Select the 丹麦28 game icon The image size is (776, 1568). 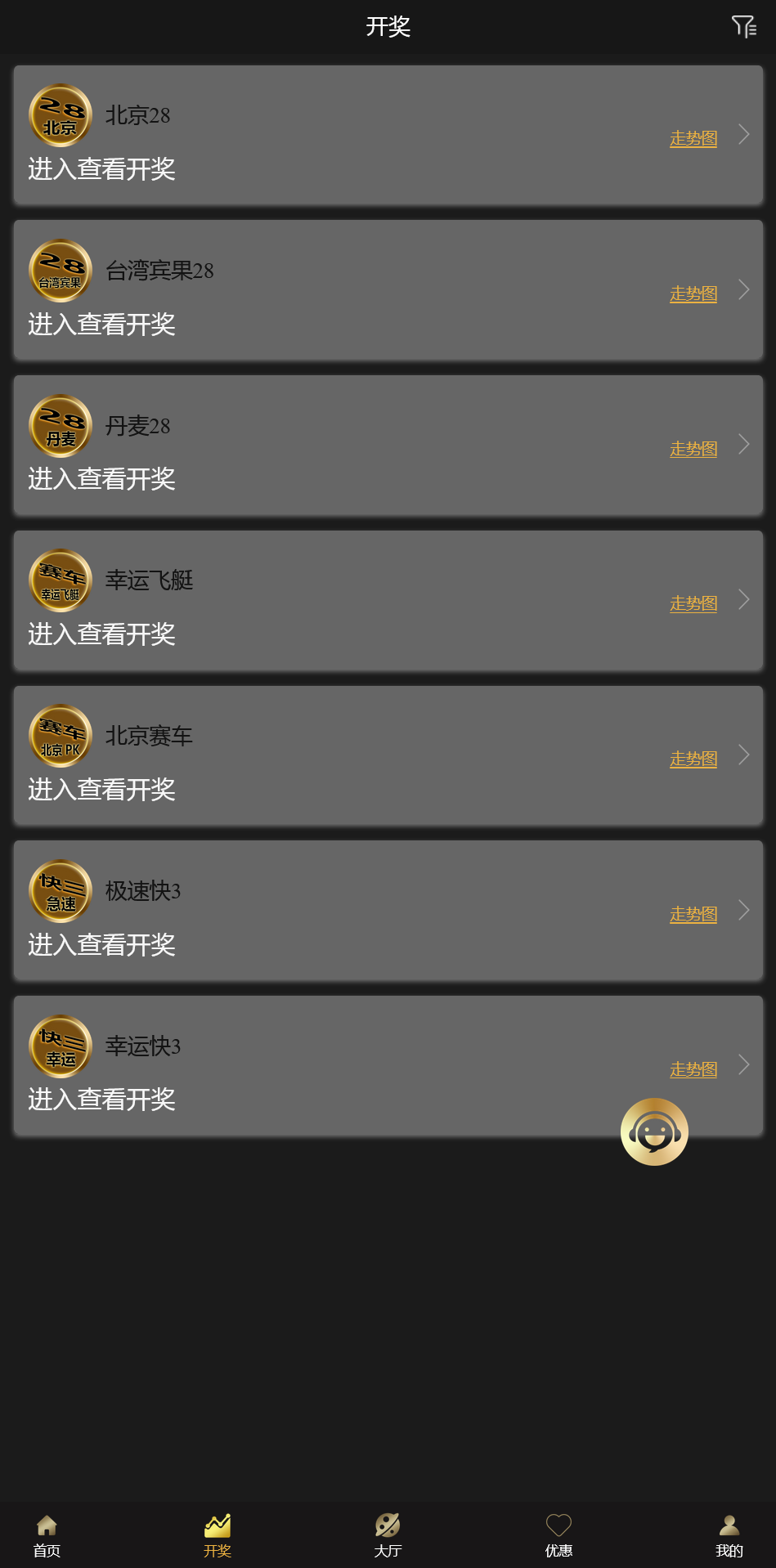pos(60,425)
